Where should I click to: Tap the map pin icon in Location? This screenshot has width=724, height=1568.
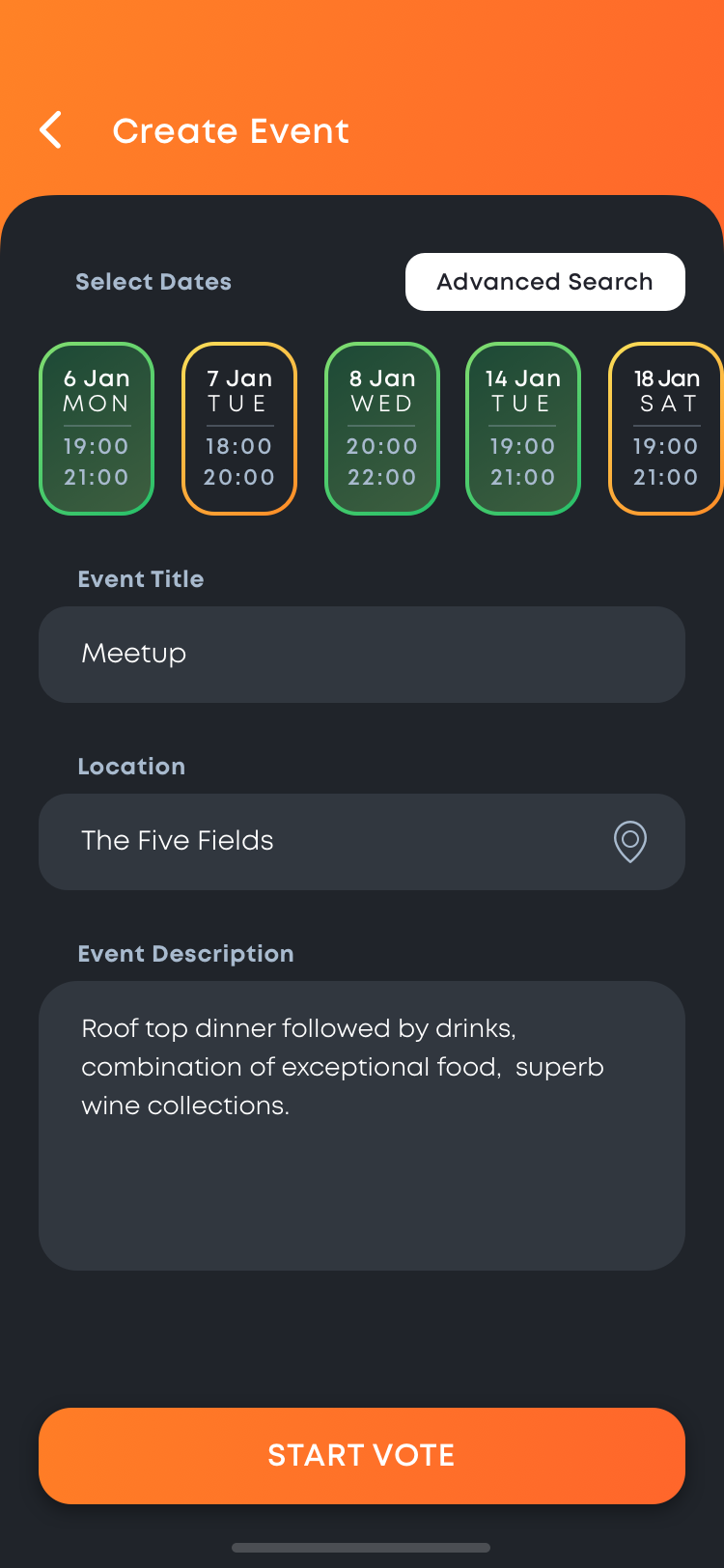coord(630,841)
